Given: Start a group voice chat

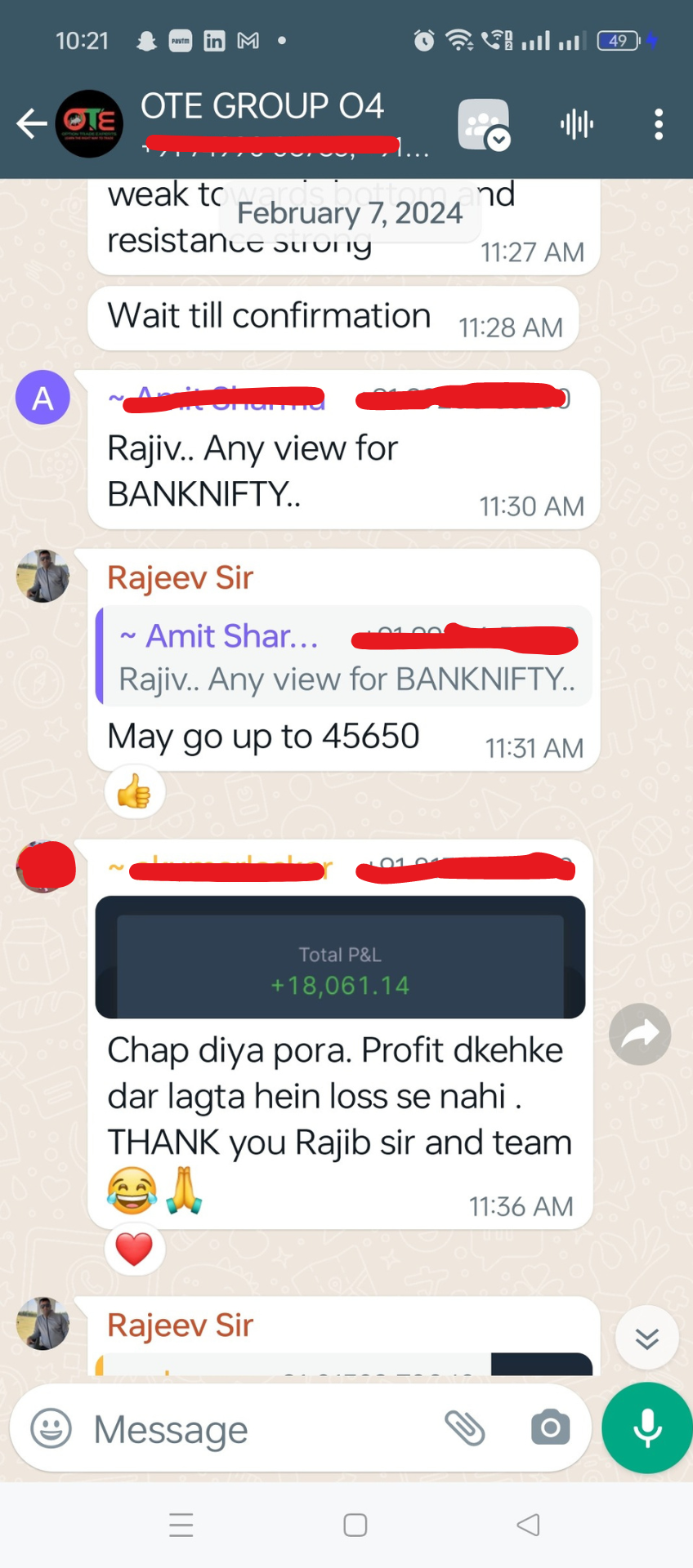Looking at the screenshot, I should pos(576,124).
